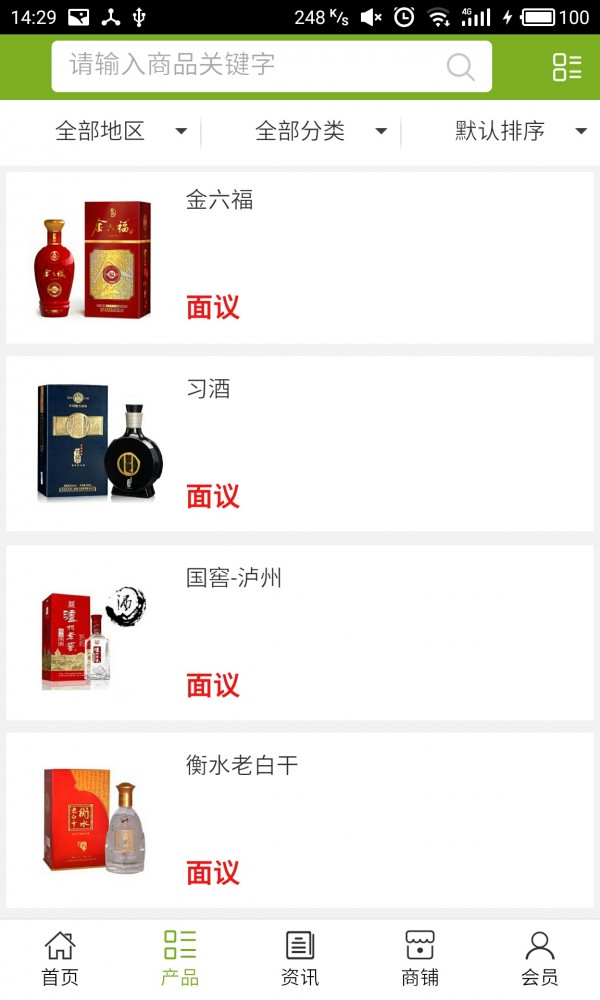Expand the 全部地区 region dropdown

coord(120,131)
